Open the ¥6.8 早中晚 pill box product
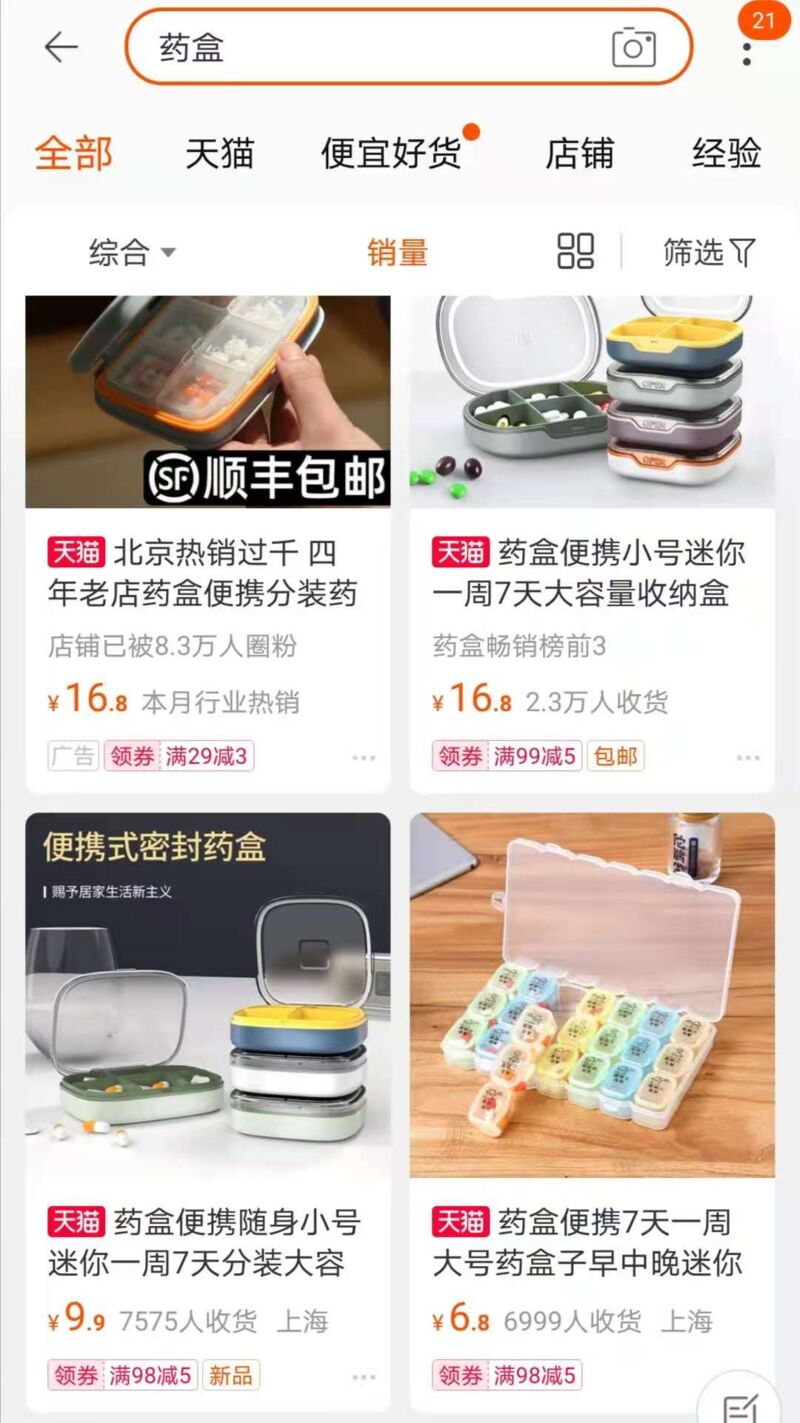The image size is (800, 1423). [591, 1240]
